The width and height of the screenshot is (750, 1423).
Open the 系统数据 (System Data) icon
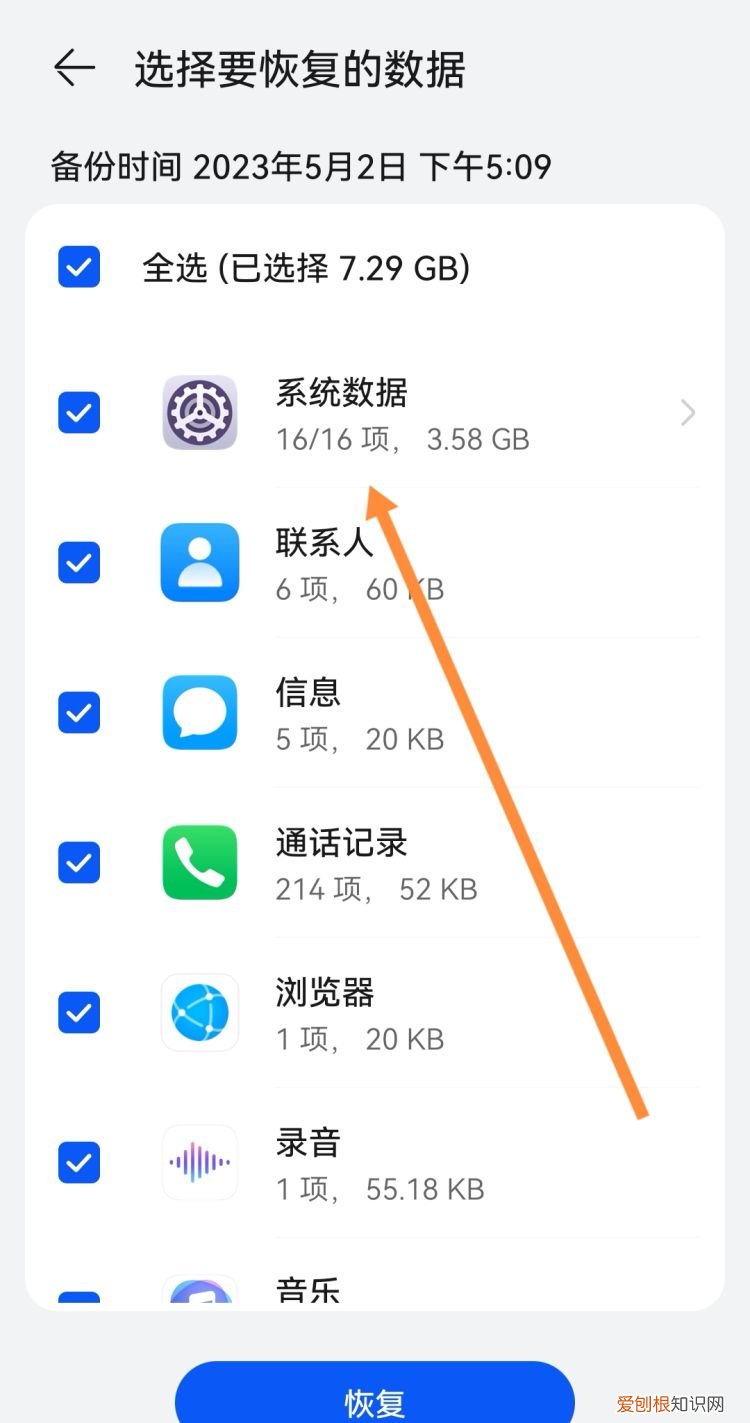coord(199,412)
